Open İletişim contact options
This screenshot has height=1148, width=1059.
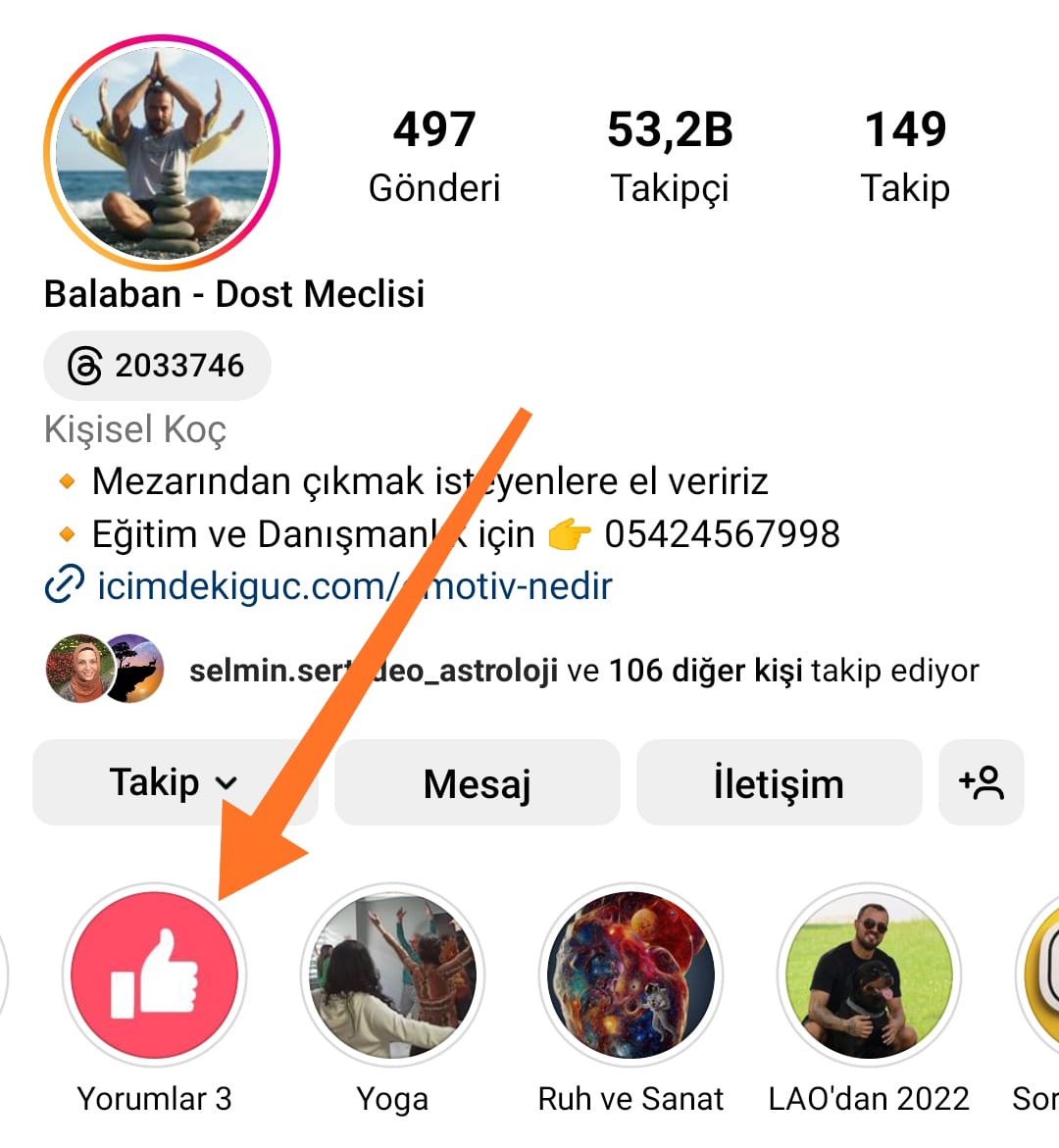tap(779, 782)
